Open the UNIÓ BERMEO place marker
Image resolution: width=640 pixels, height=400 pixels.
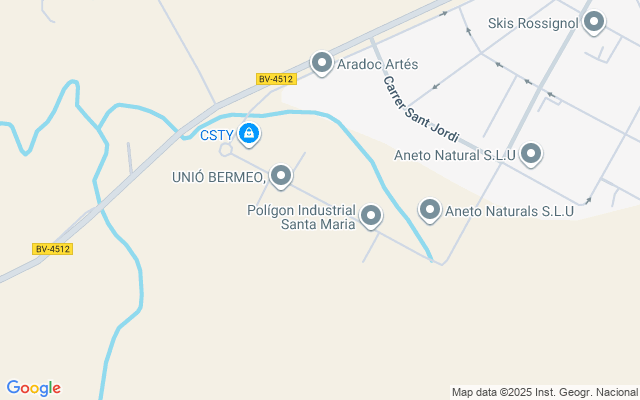point(281,176)
